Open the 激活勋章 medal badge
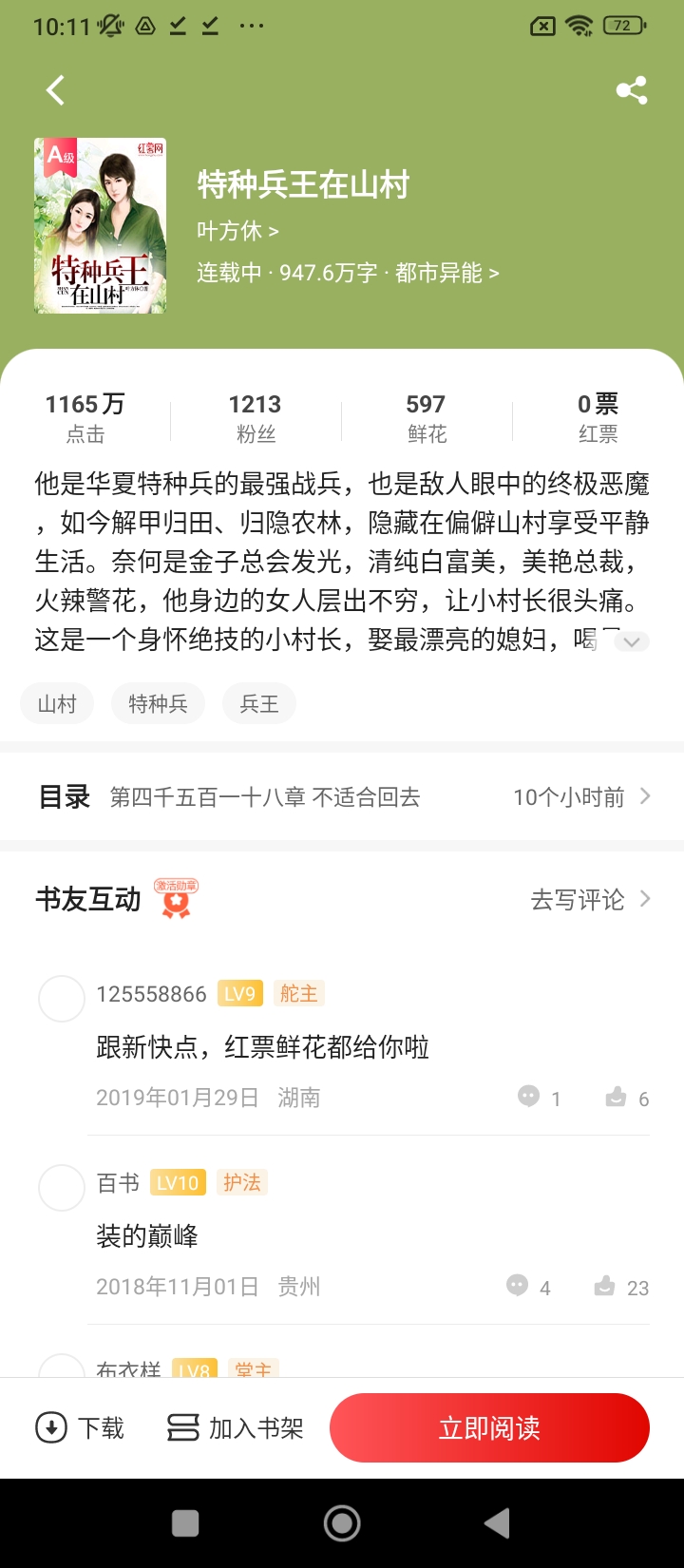 click(176, 899)
